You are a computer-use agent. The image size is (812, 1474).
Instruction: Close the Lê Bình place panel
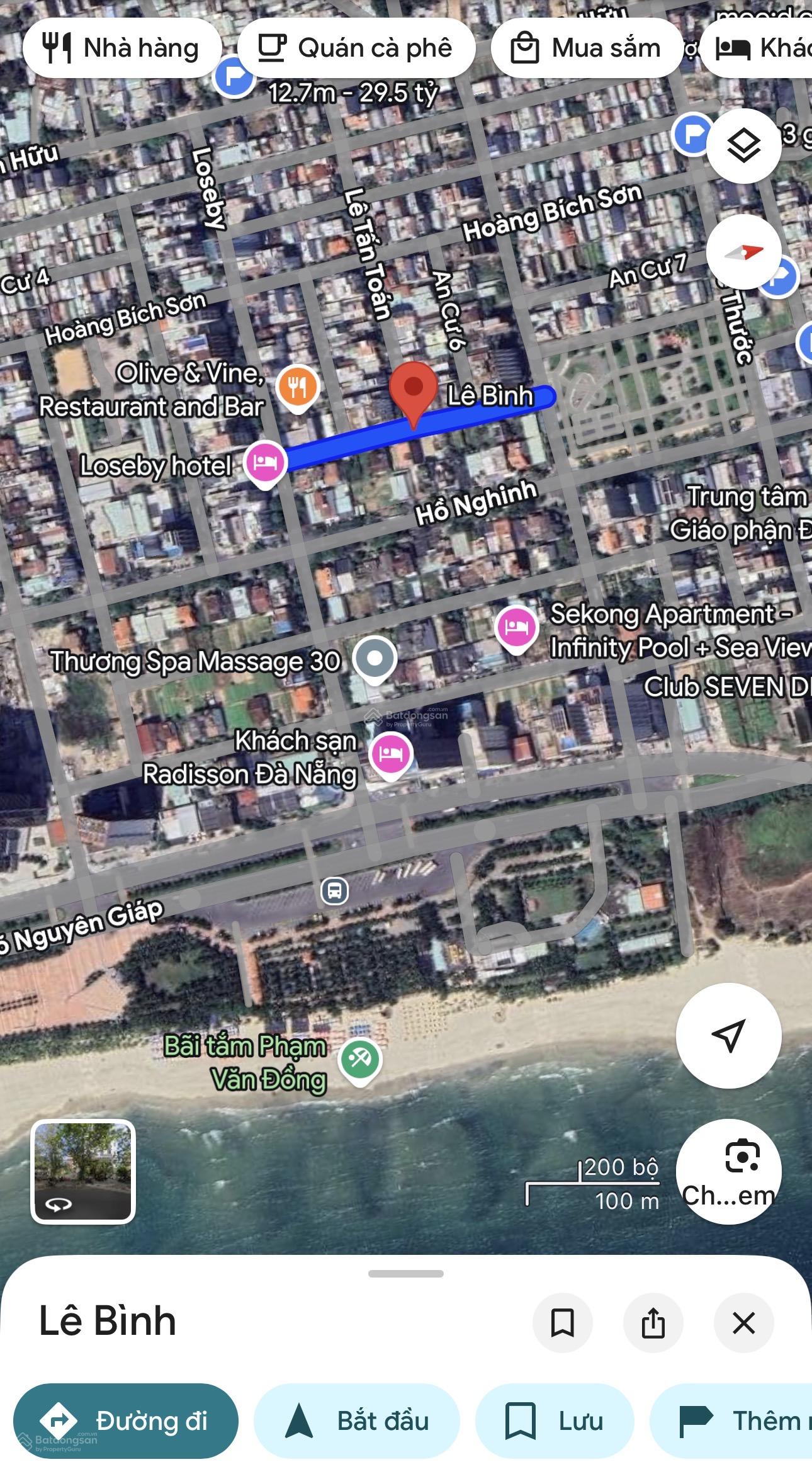[x=743, y=1322]
